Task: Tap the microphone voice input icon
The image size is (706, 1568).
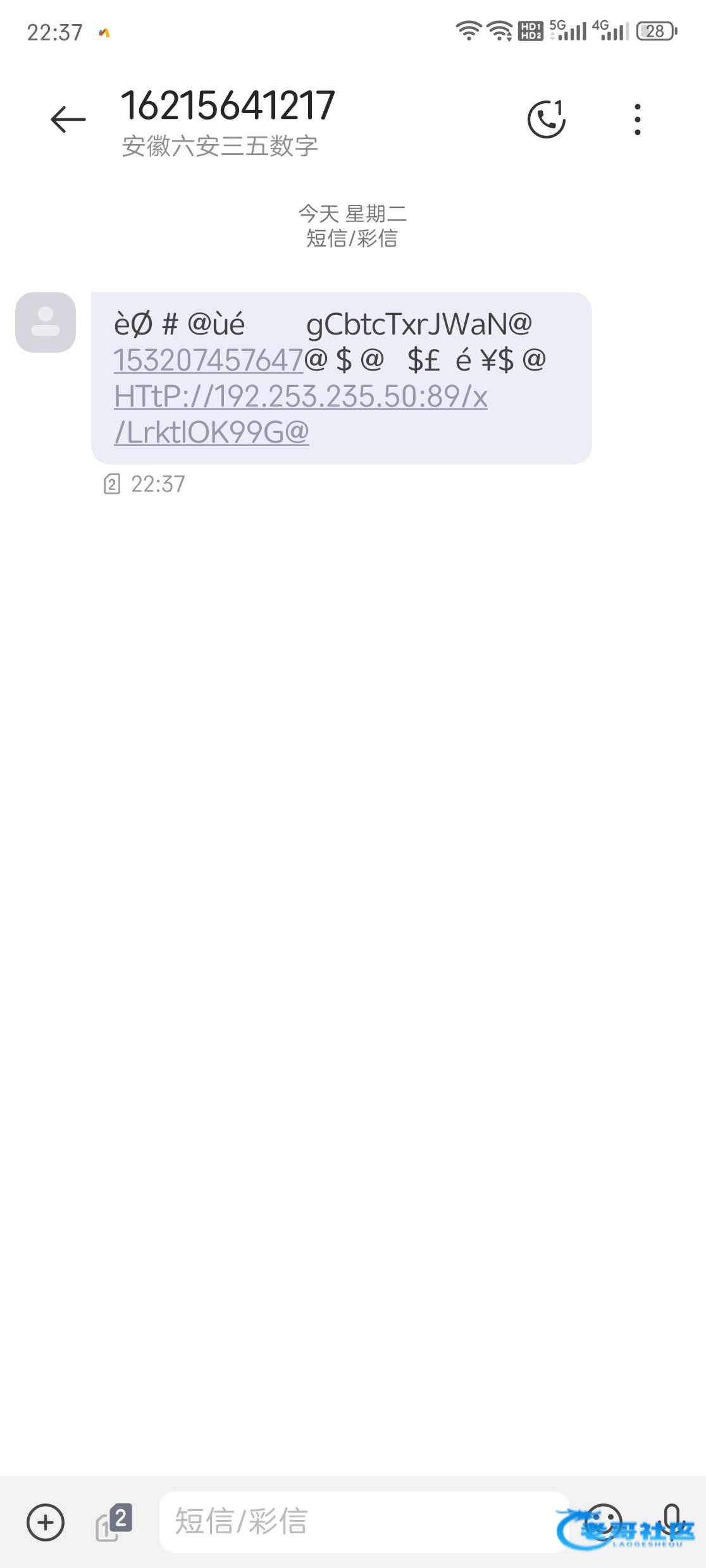Action: [x=672, y=1520]
